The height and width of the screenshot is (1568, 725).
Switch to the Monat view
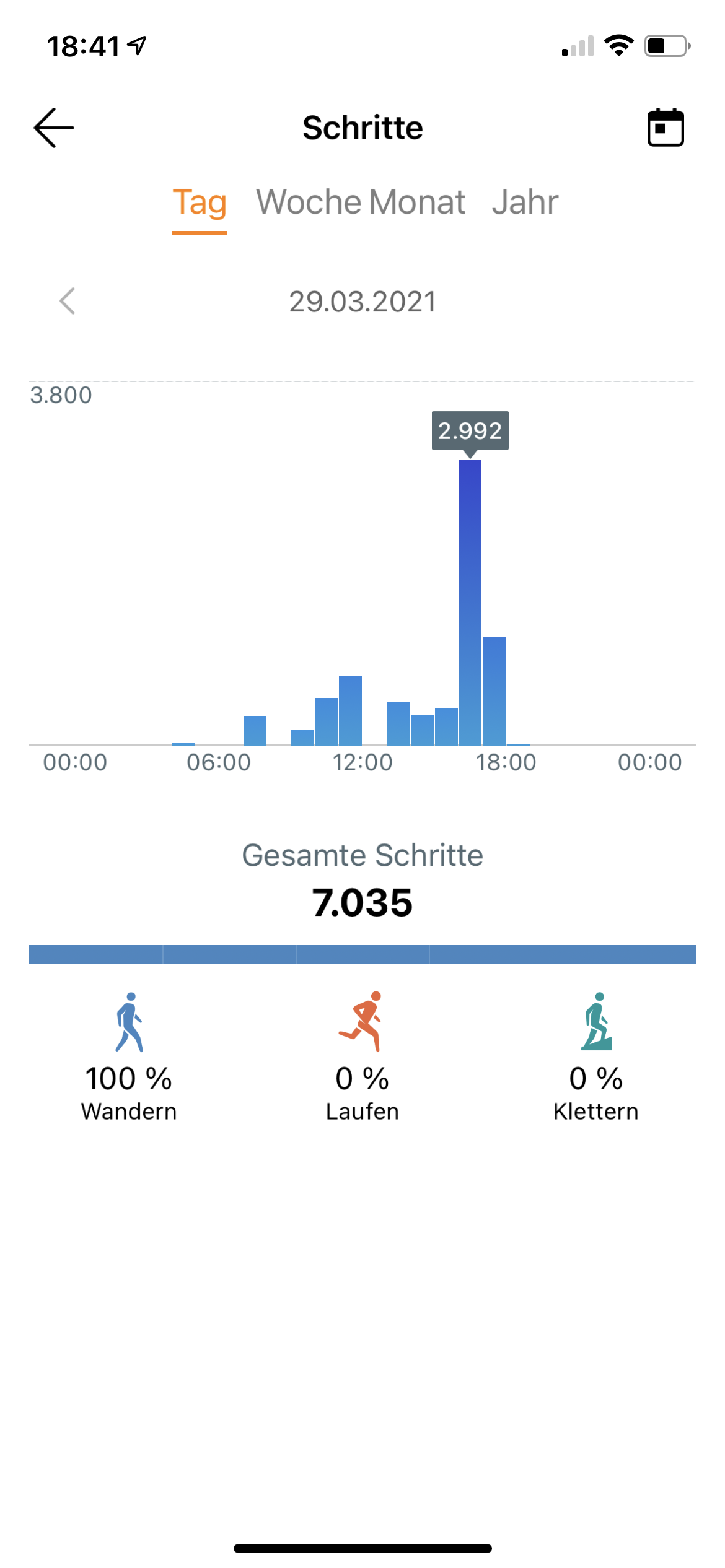(x=418, y=203)
